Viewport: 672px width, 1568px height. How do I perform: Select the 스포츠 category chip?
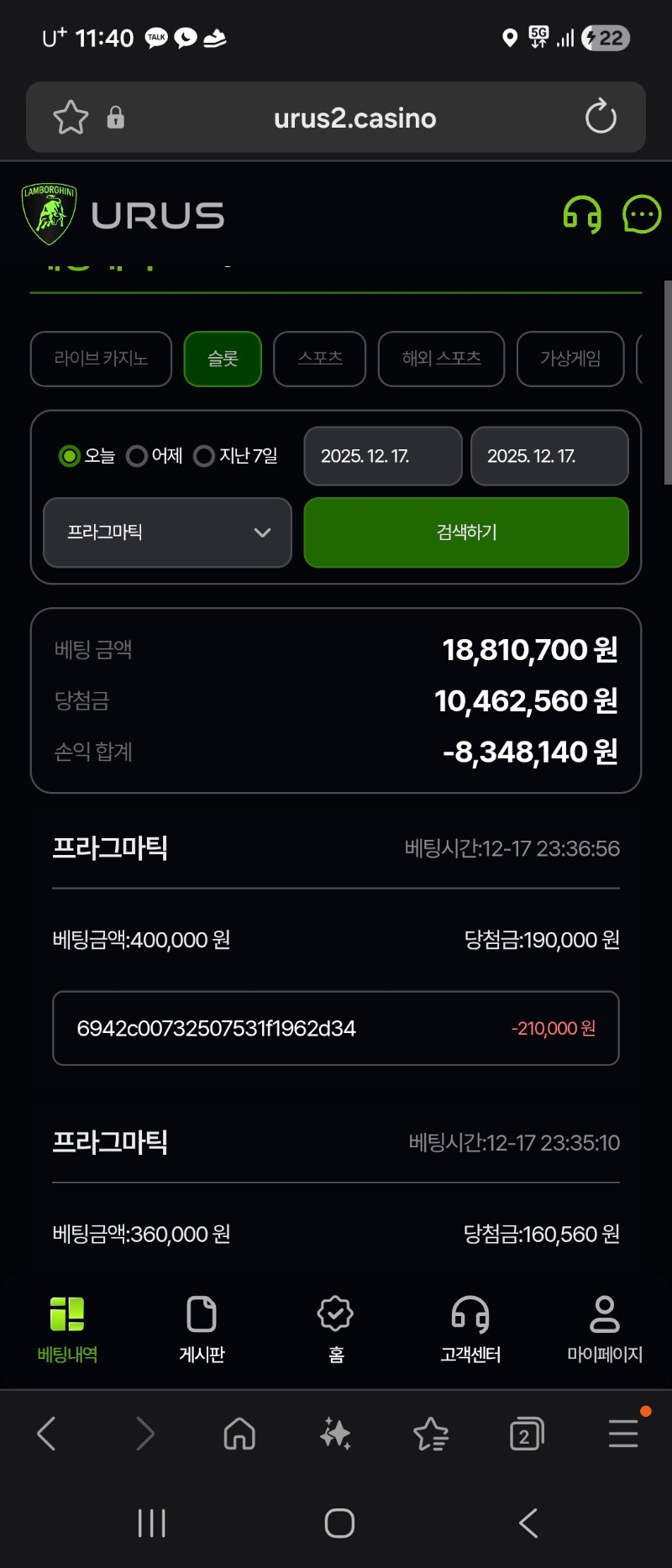pos(320,359)
